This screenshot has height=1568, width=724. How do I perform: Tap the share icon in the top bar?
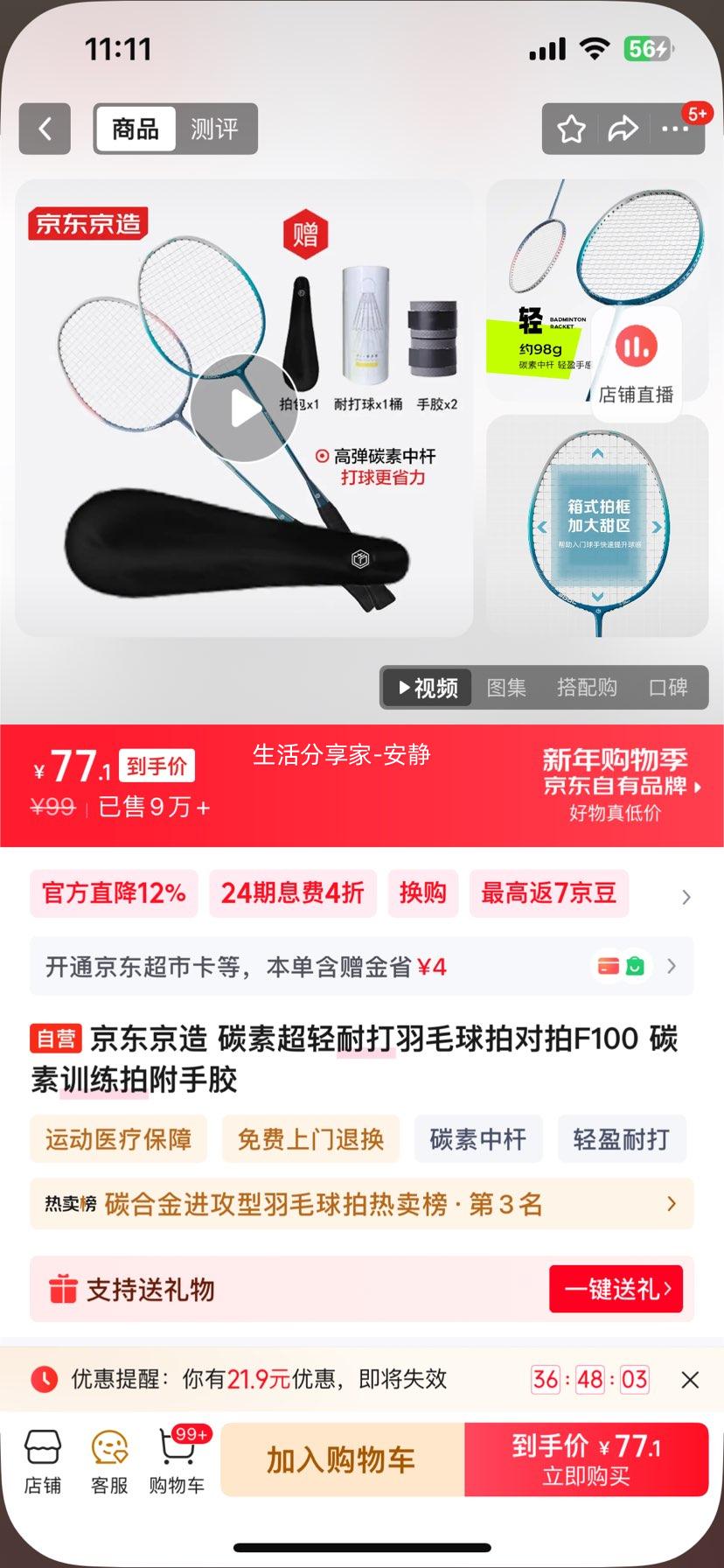point(623,129)
